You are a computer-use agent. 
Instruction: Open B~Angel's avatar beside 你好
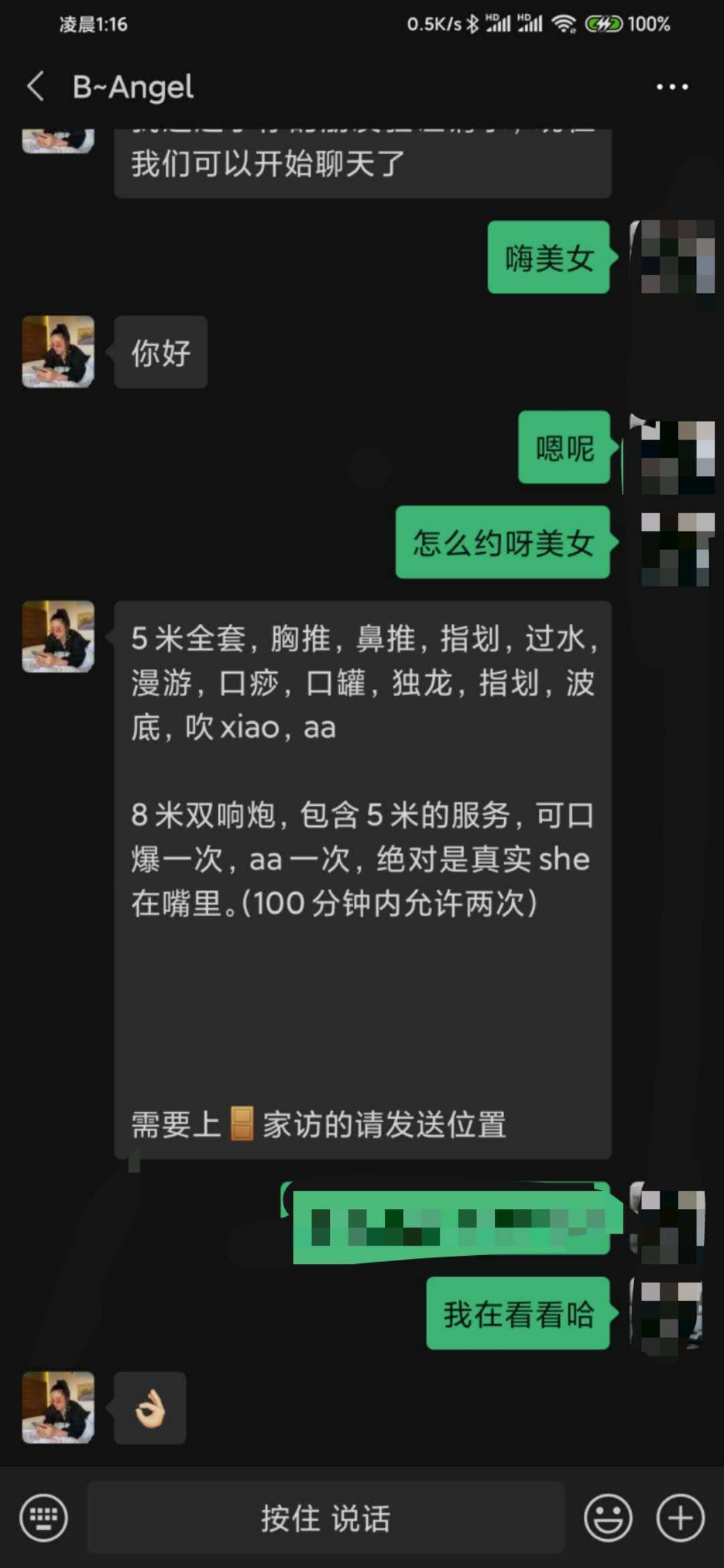(58, 352)
